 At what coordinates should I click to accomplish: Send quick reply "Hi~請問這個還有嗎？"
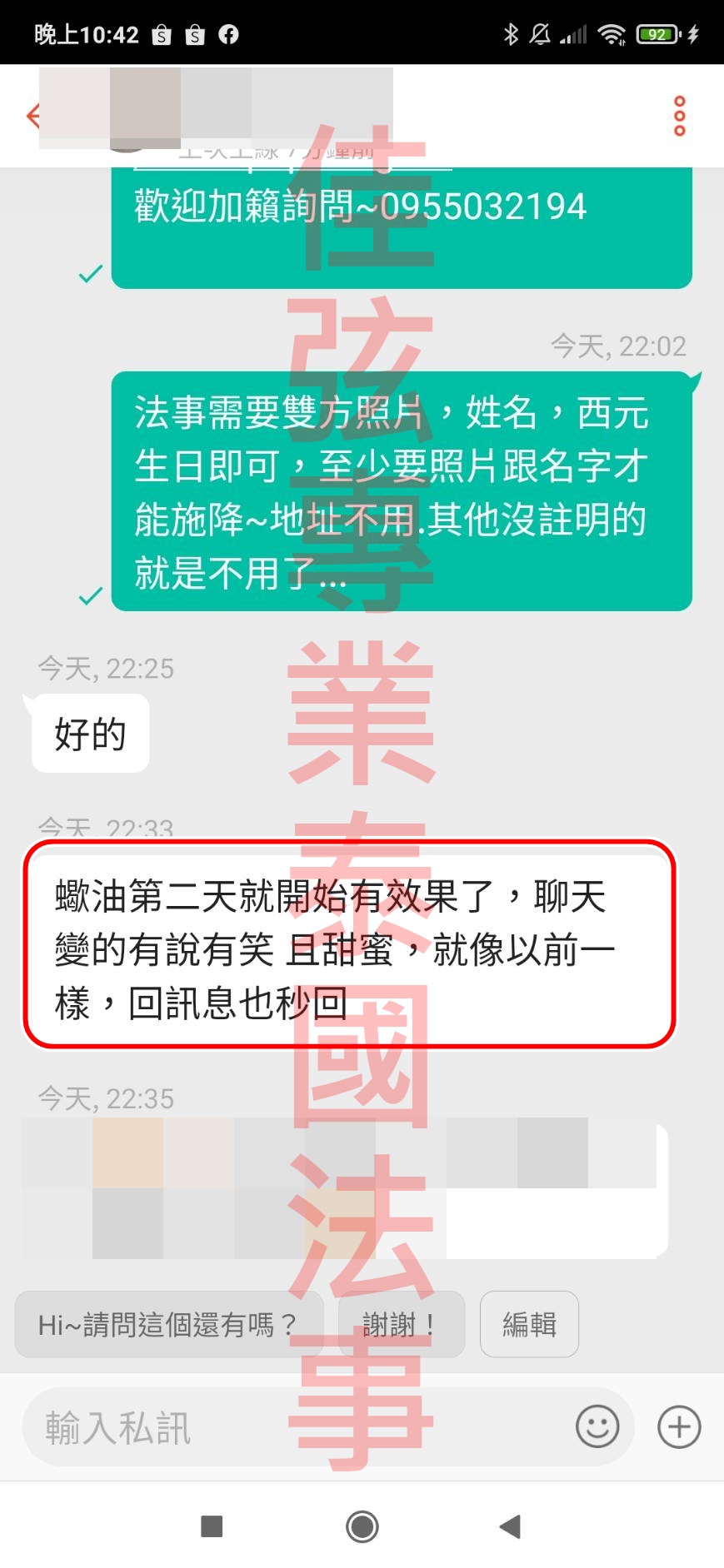168,1324
